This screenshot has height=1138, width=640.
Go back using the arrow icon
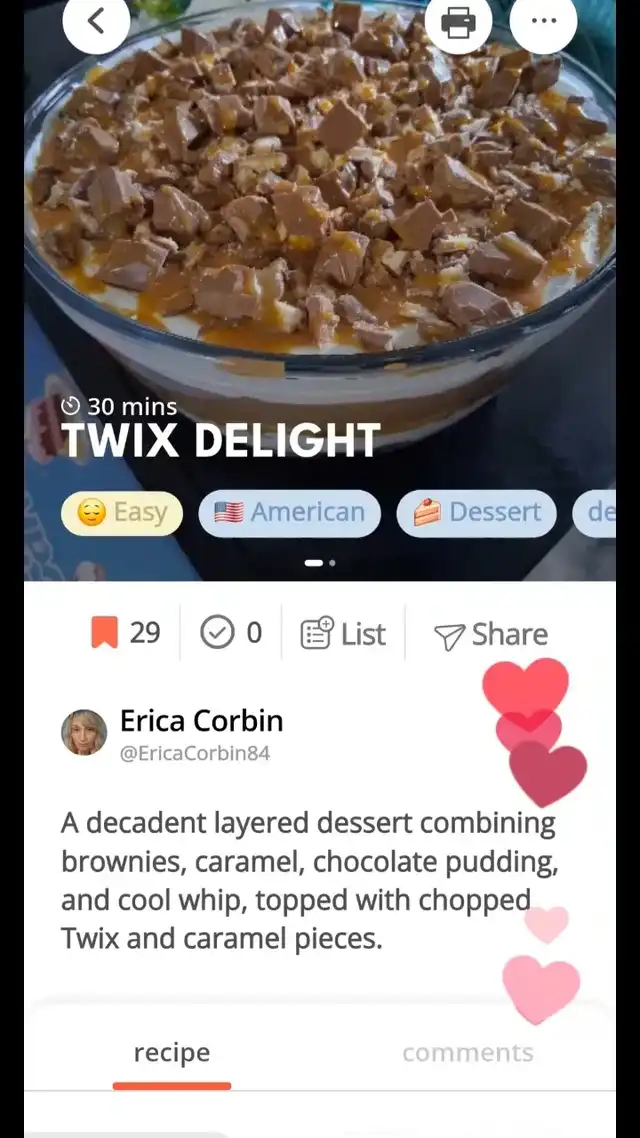(96, 22)
